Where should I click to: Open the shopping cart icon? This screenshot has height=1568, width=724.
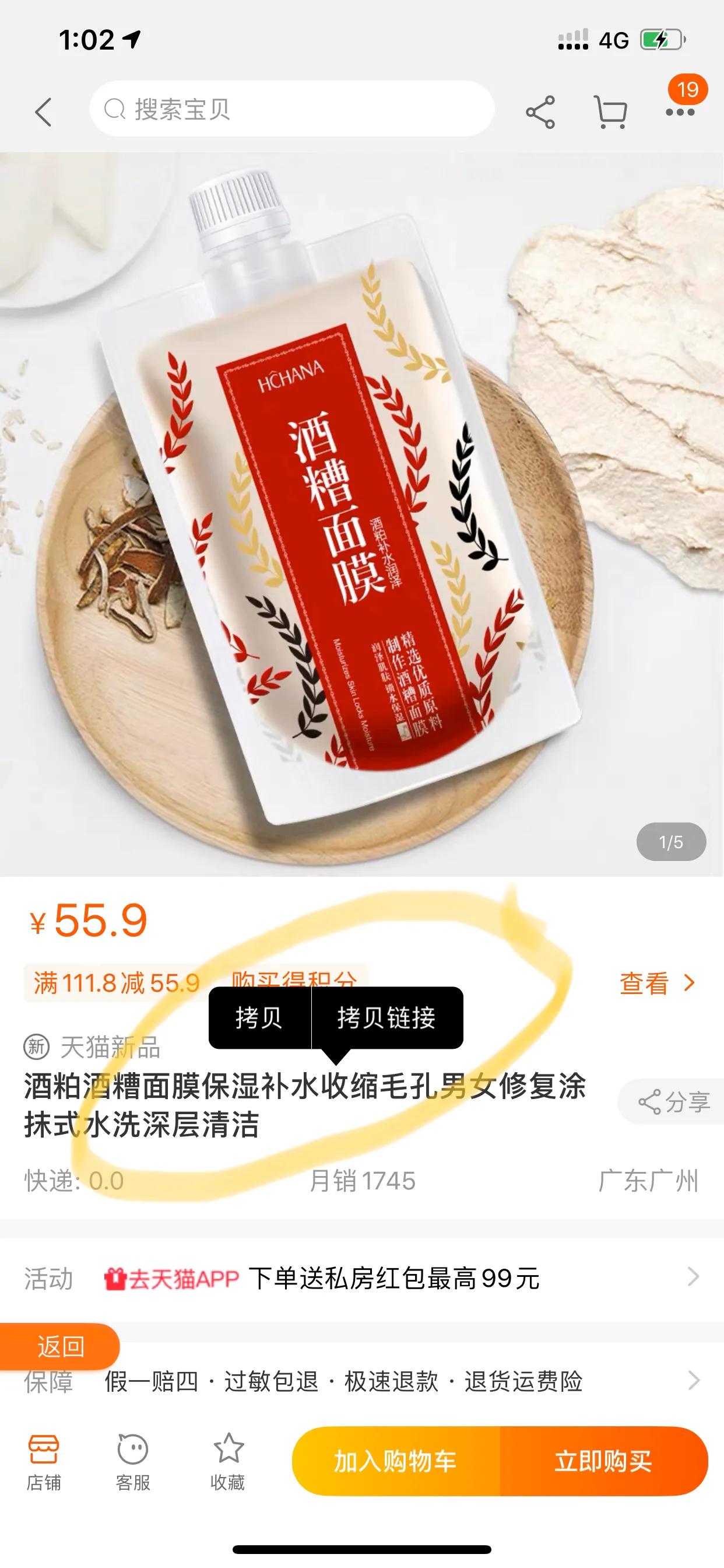click(x=611, y=109)
